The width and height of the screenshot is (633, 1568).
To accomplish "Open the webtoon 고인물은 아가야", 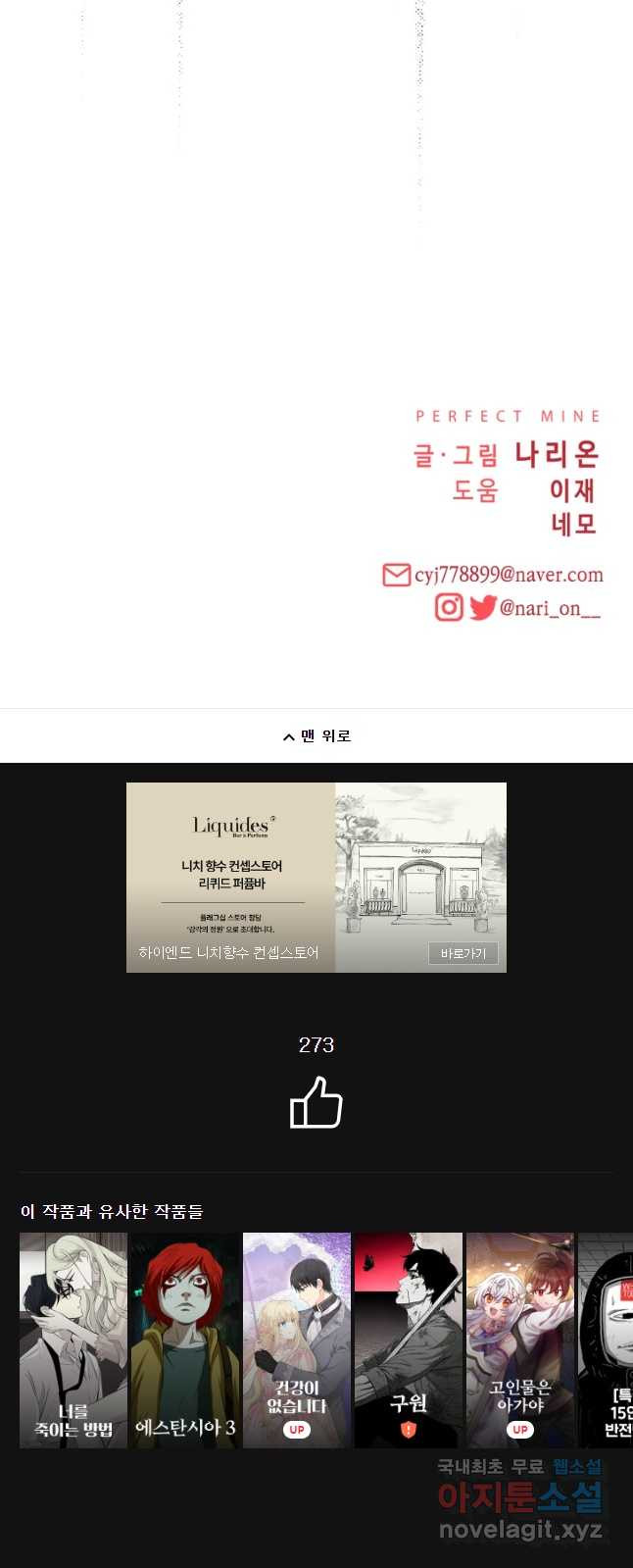I will (520, 1340).
